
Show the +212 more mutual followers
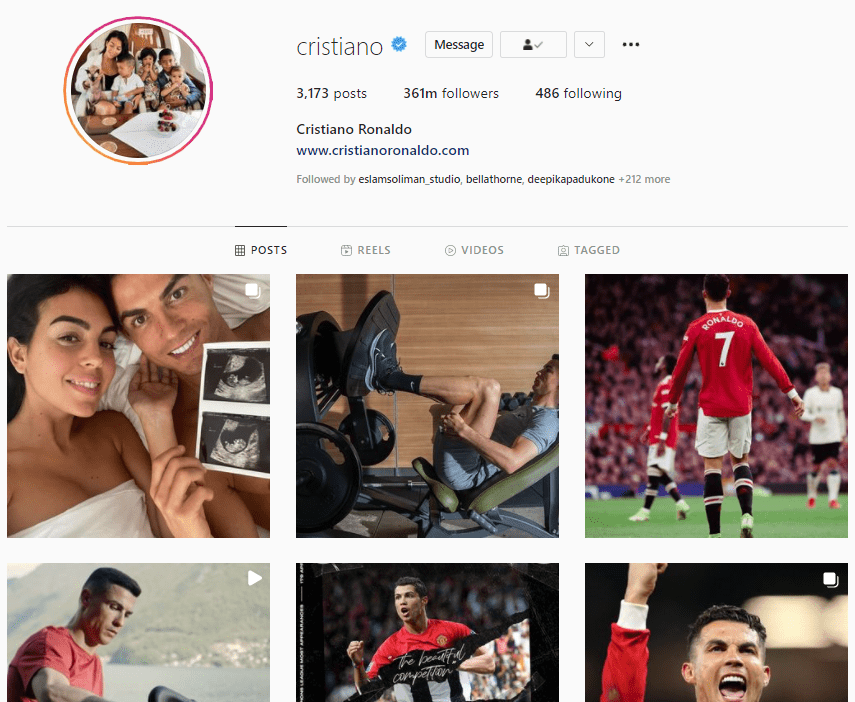tap(644, 180)
